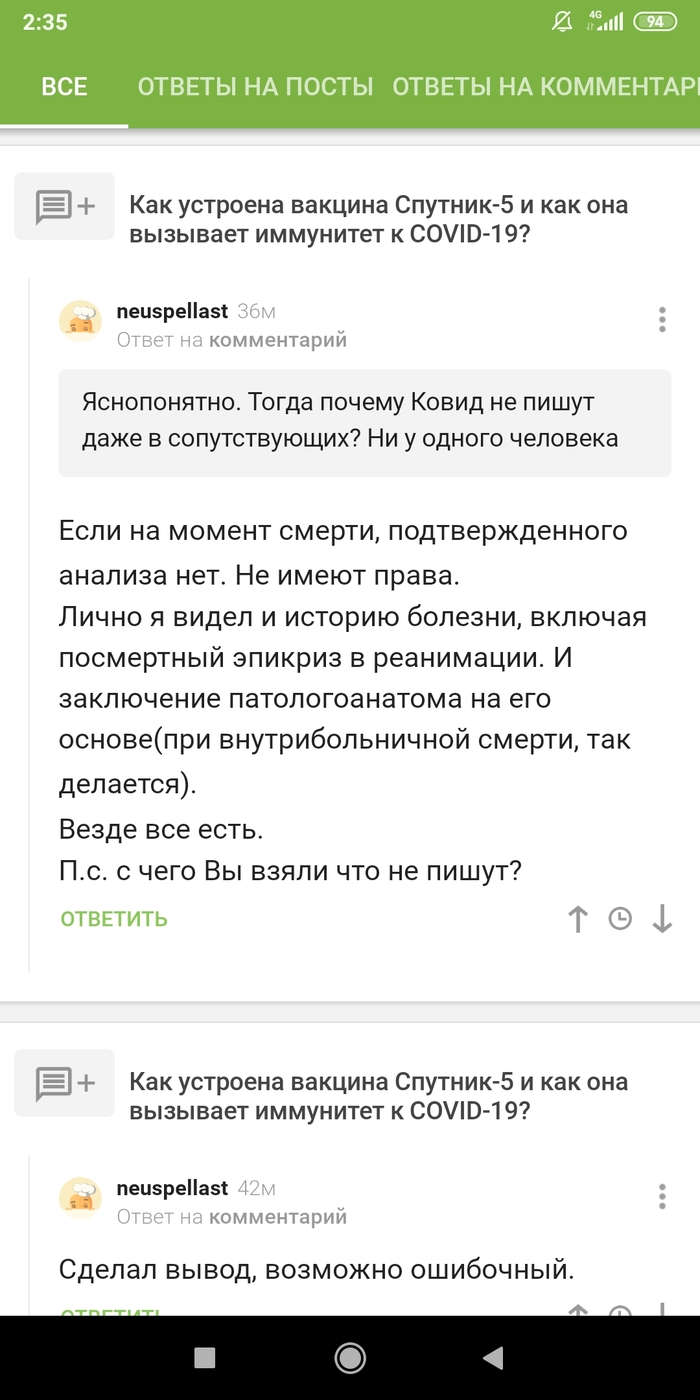This screenshot has height=1400, width=700.
Task: Open neuspellast profile from the 42м comment
Action: pyautogui.click(x=172, y=1188)
